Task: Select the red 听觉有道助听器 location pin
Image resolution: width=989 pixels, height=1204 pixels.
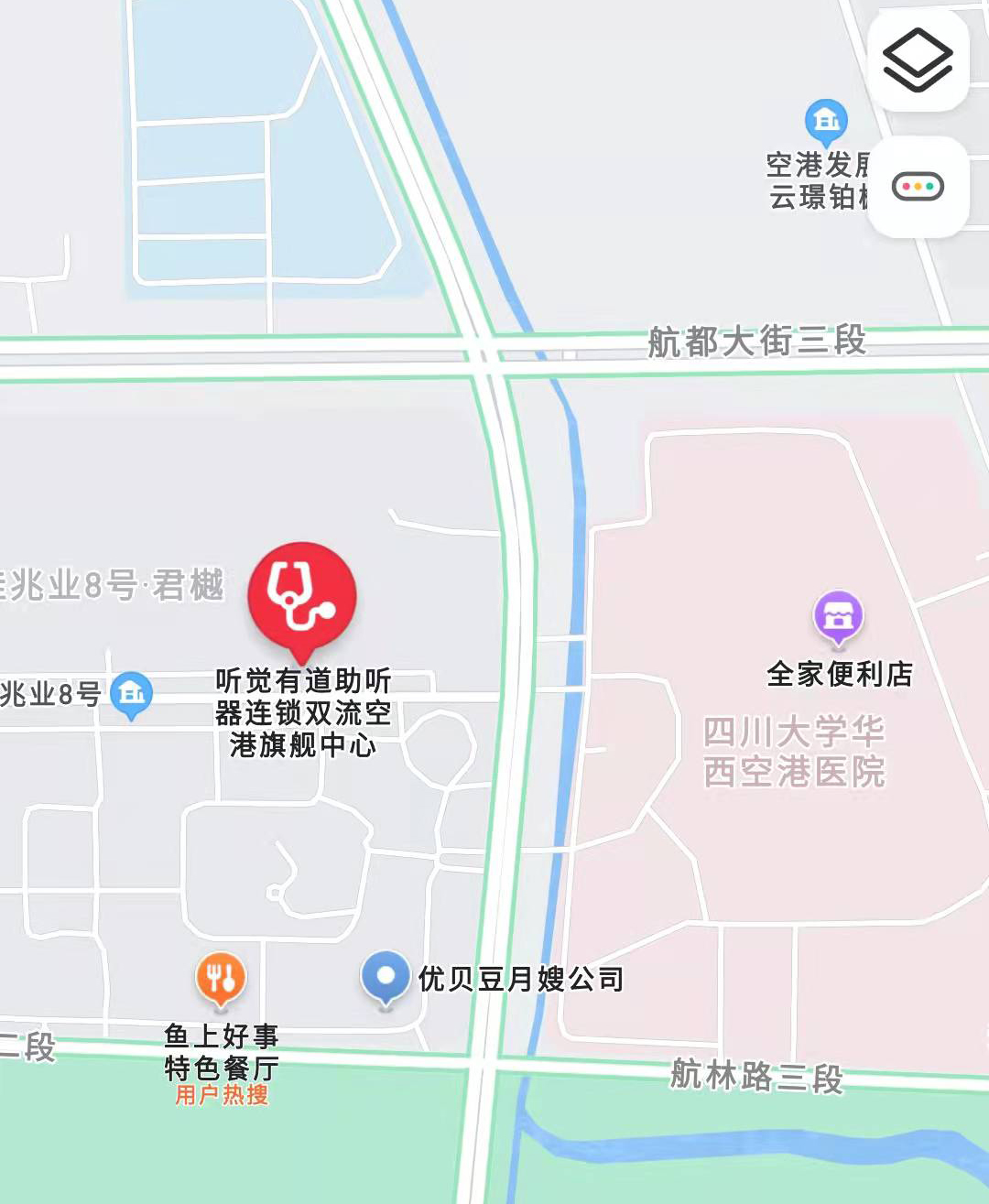Action: [x=301, y=596]
